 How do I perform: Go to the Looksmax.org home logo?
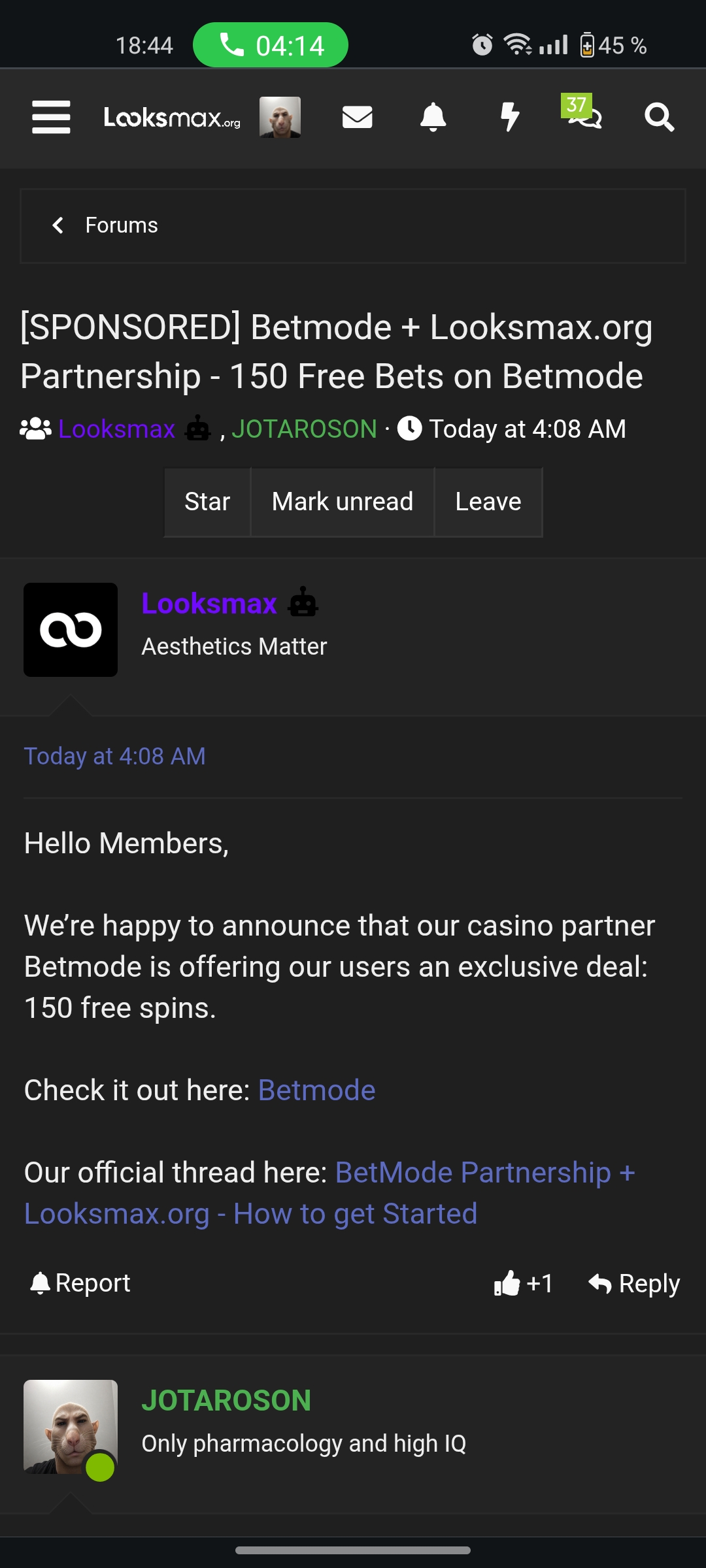(172, 118)
